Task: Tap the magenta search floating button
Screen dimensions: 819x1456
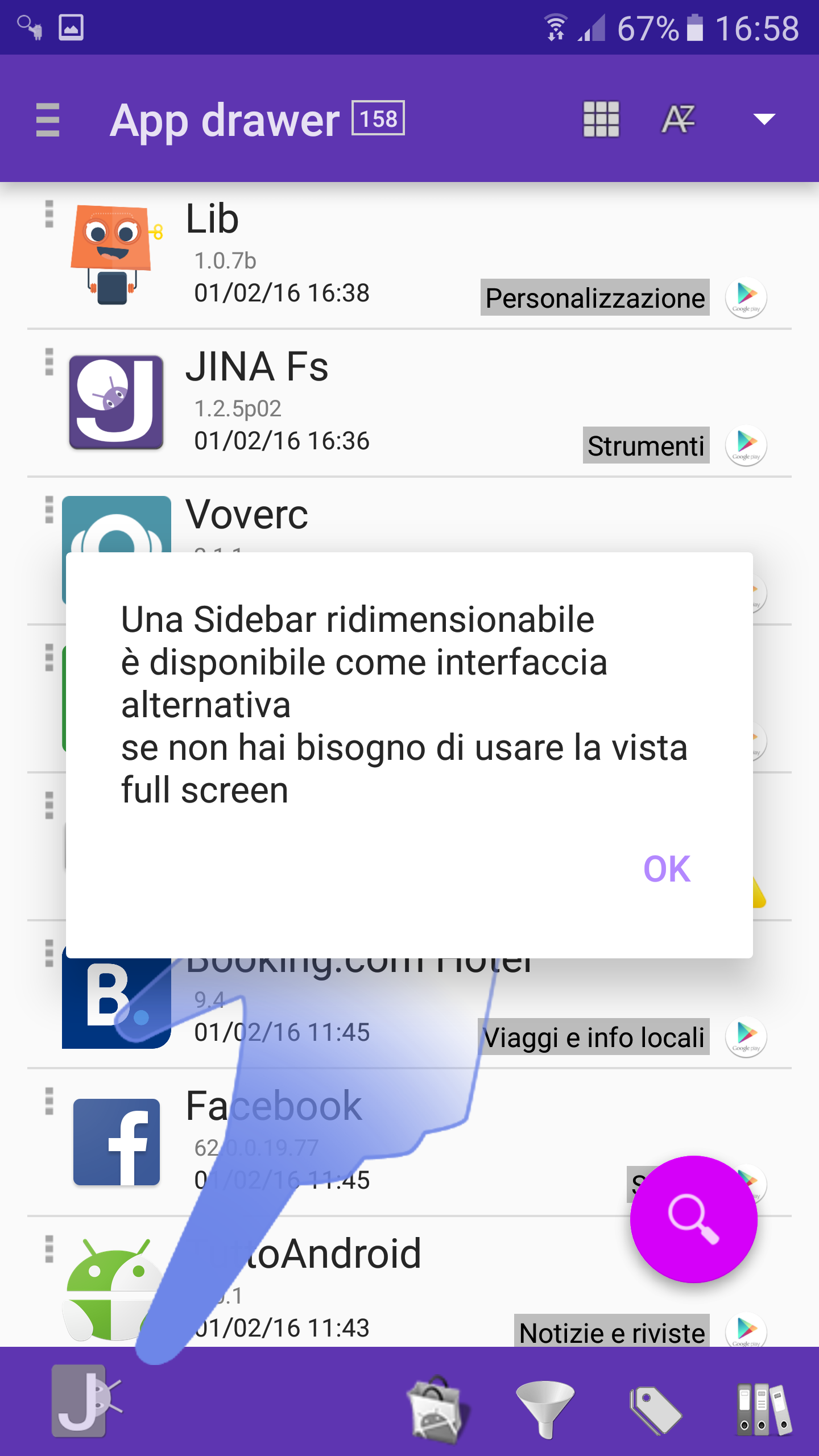Action: pyautogui.click(x=693, y=1219)
